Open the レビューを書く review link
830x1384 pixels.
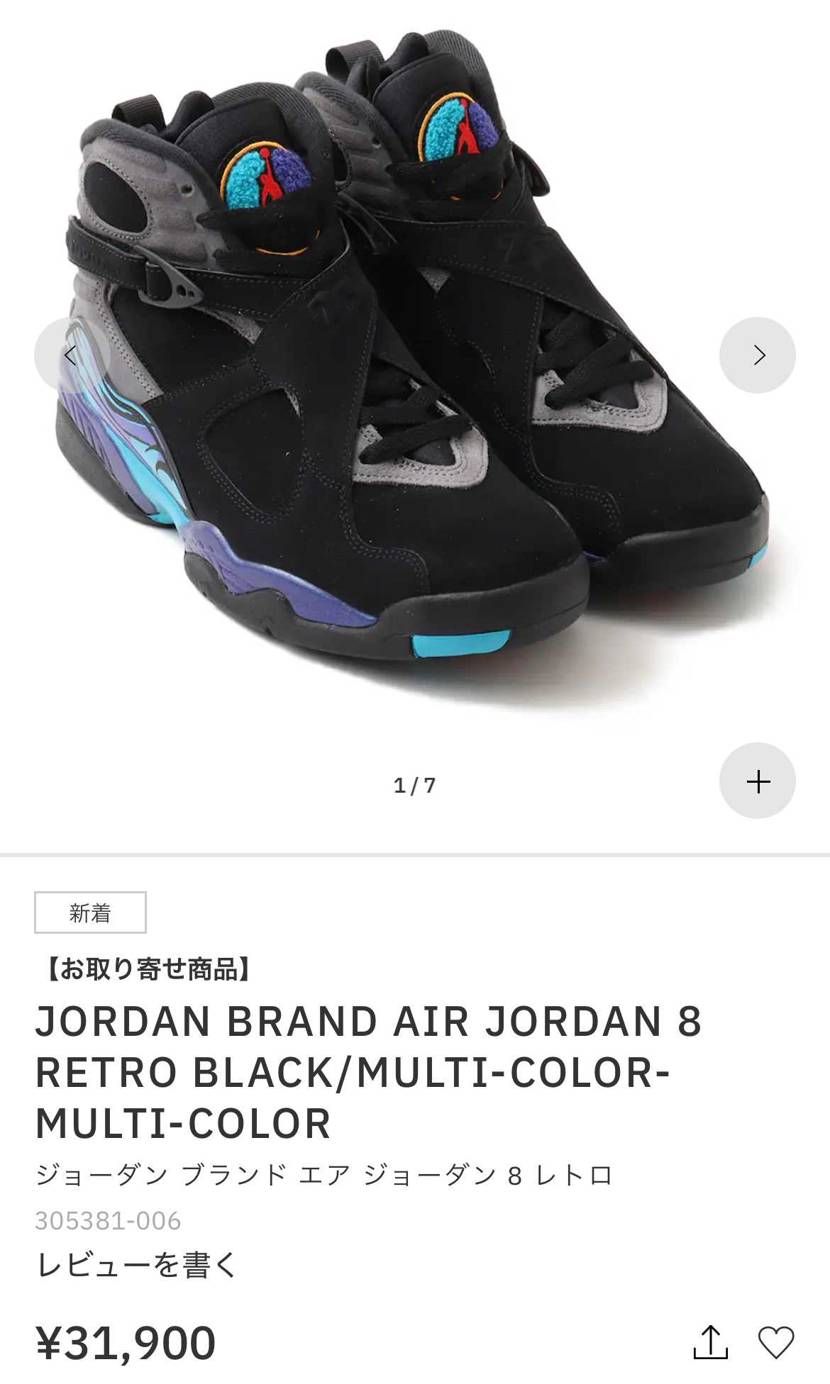[x=137, y=1264]
